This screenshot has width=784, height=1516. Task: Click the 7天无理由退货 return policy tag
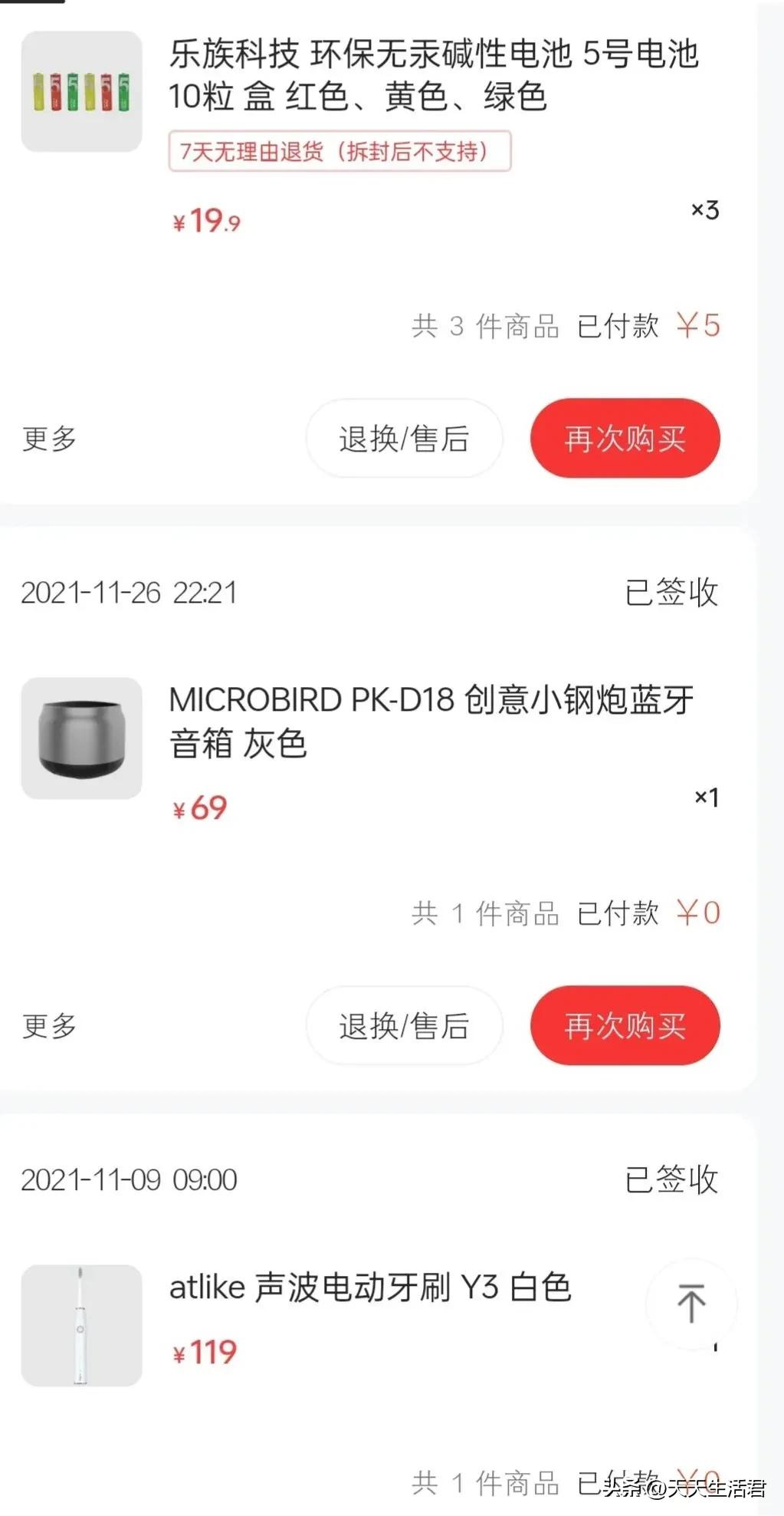(340, 152)
